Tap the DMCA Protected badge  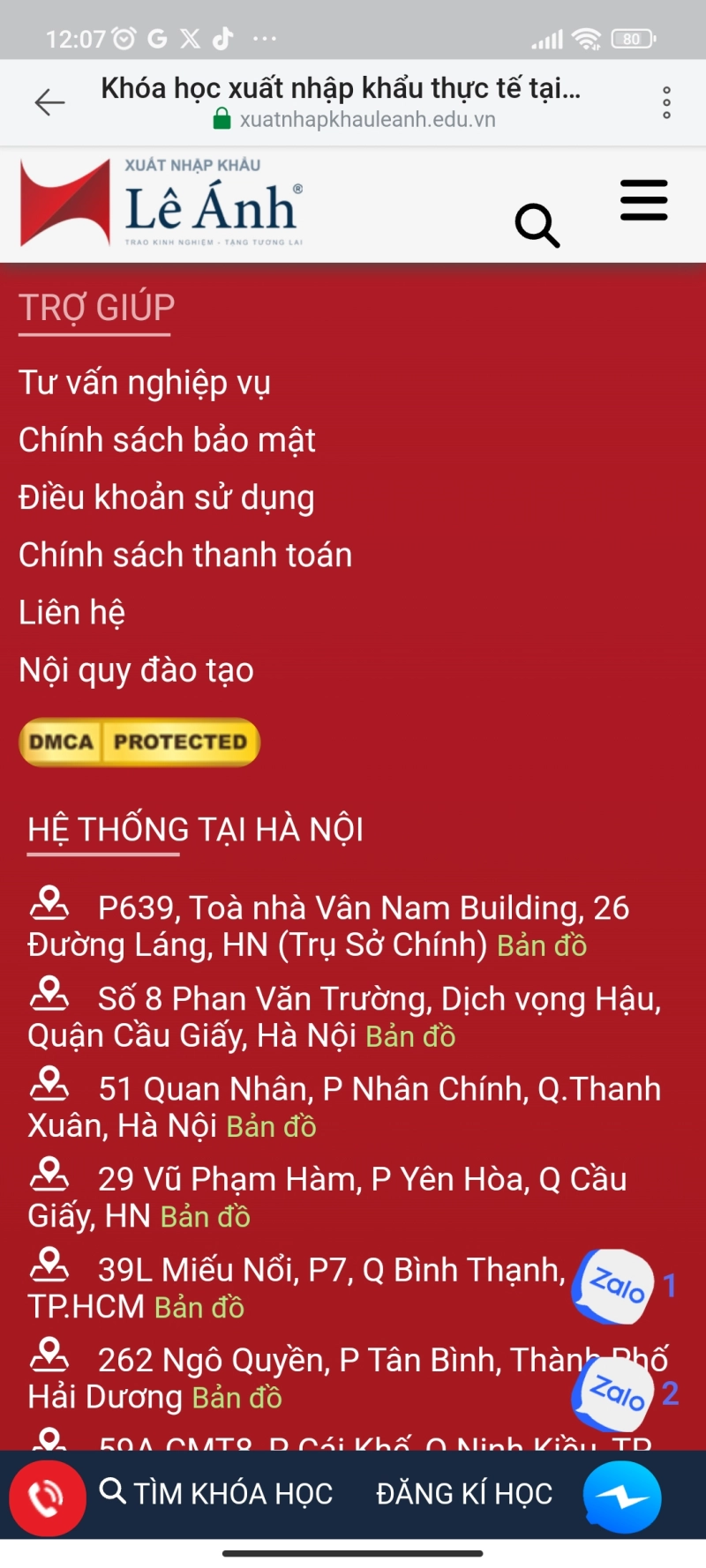[x=139, y=742]
